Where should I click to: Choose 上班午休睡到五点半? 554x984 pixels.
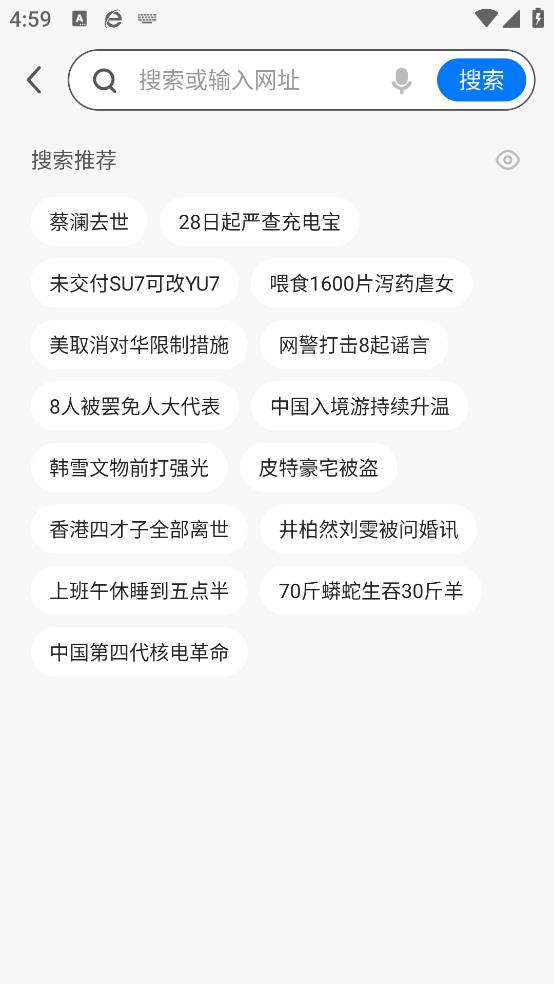pos(139,591)
